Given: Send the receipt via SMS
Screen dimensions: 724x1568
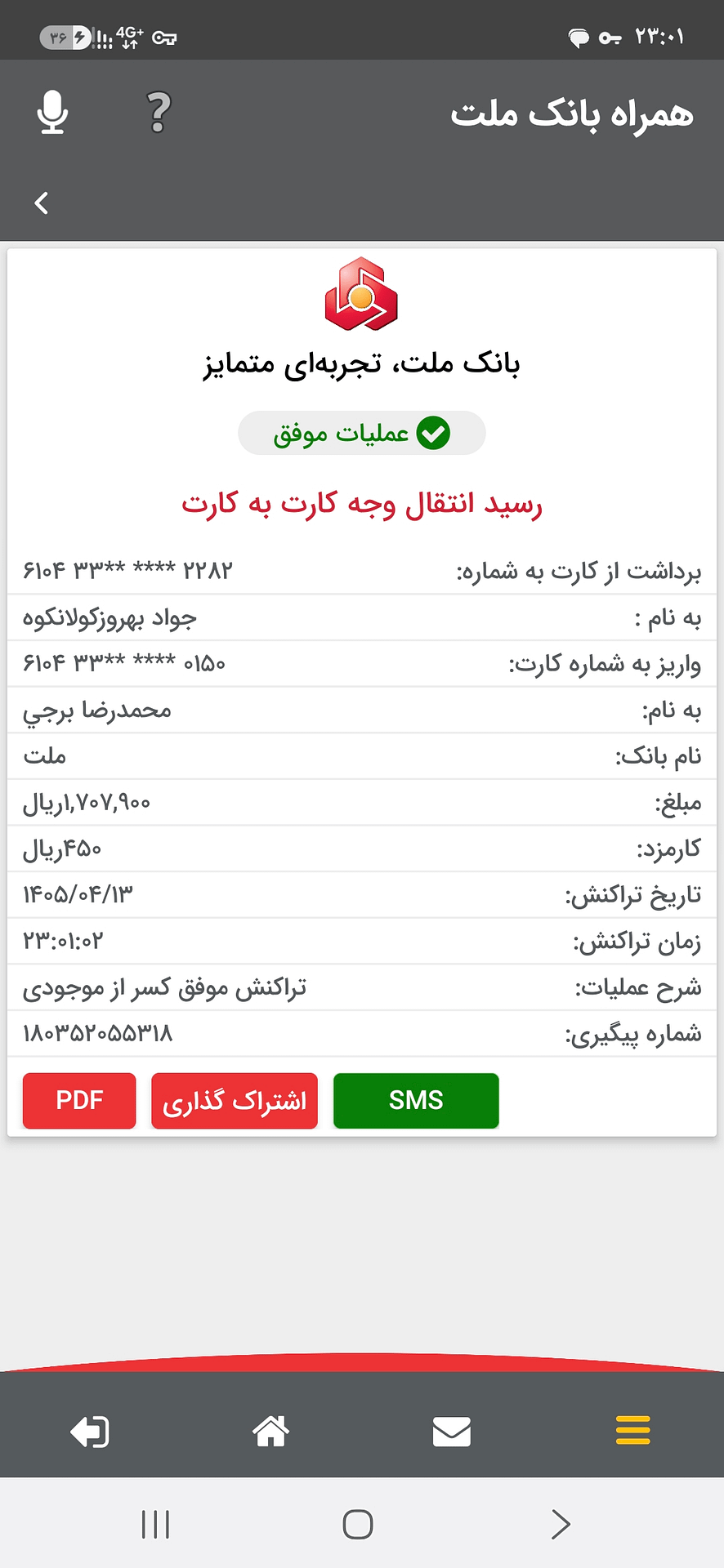Looking at the screenshot, I should (416, 1100).
